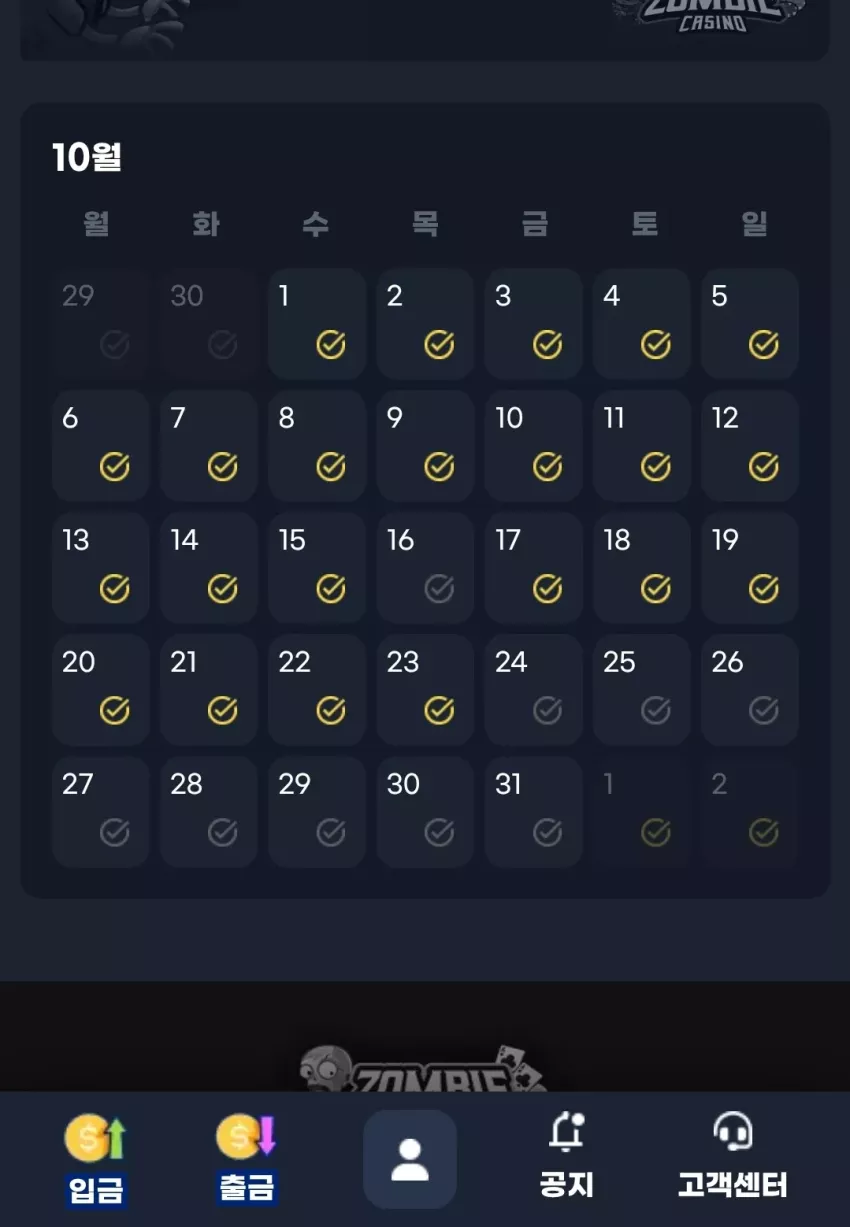The image size is (850, 1227).
Task: Tap the calendar day 24
Action: [x=534, y=690]
